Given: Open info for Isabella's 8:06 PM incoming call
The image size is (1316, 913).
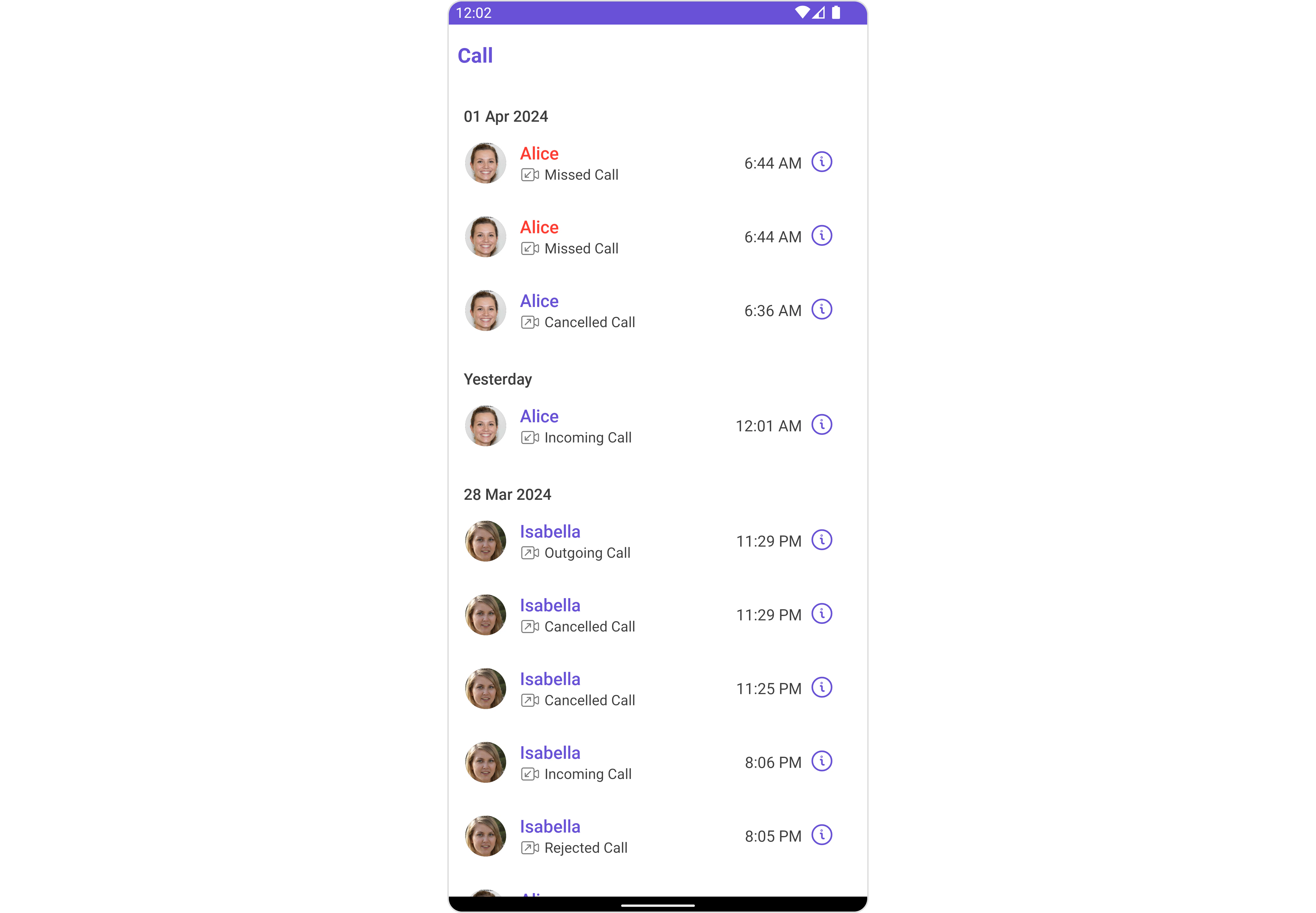Looking at the screenshot, I should tap(822, 761).
